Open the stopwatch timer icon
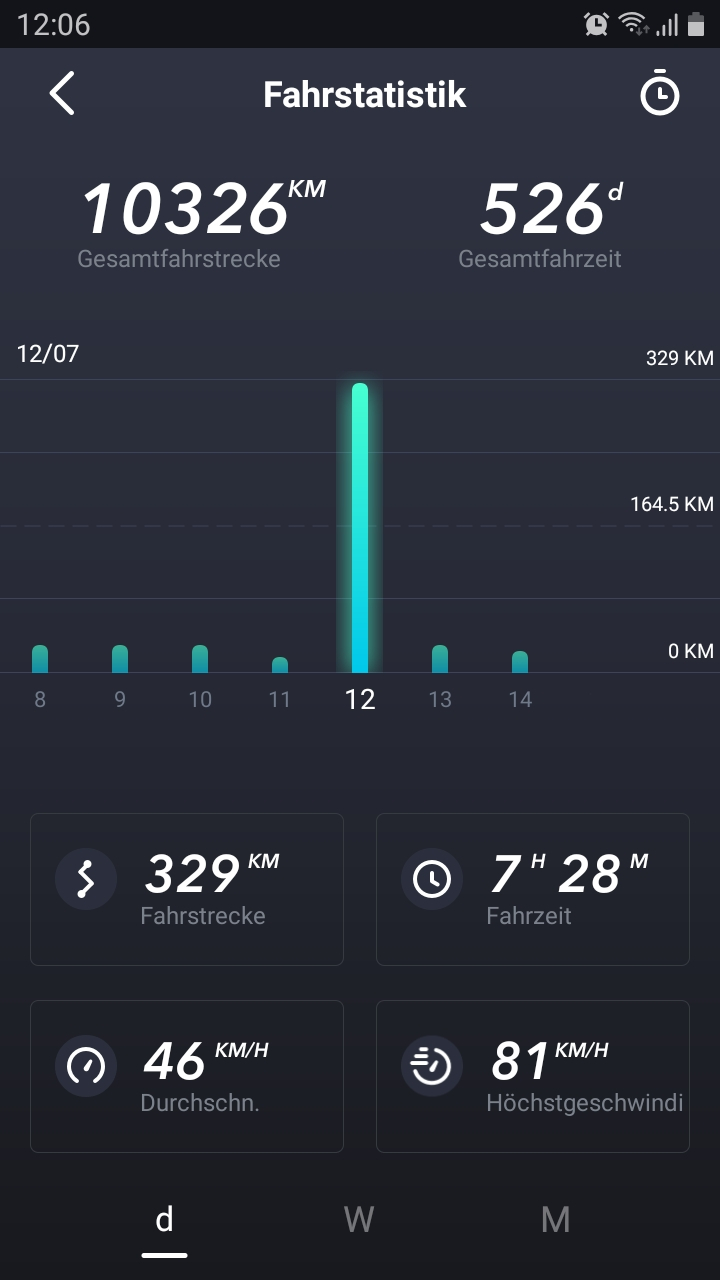 coord(659,94)
